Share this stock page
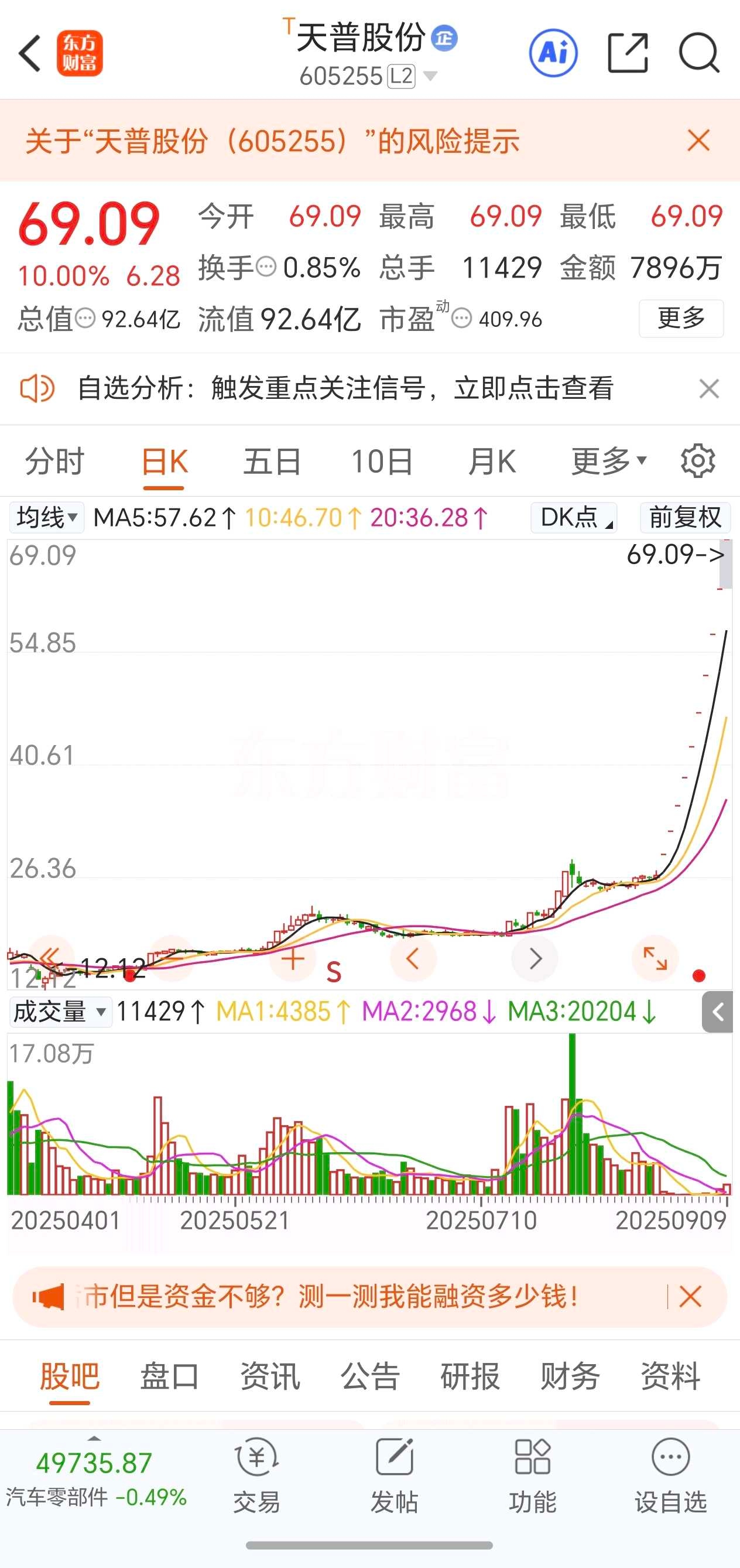The image size is (740, 1568). pos(628,53)
